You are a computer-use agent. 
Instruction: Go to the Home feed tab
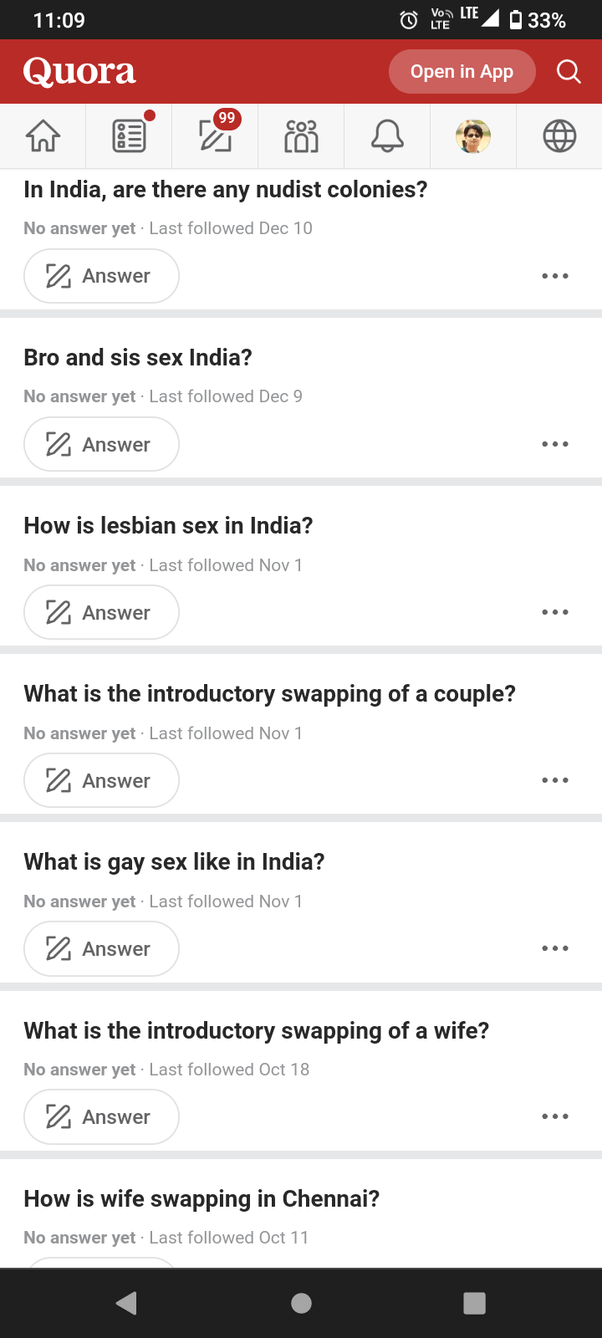(x=43, y=136)
